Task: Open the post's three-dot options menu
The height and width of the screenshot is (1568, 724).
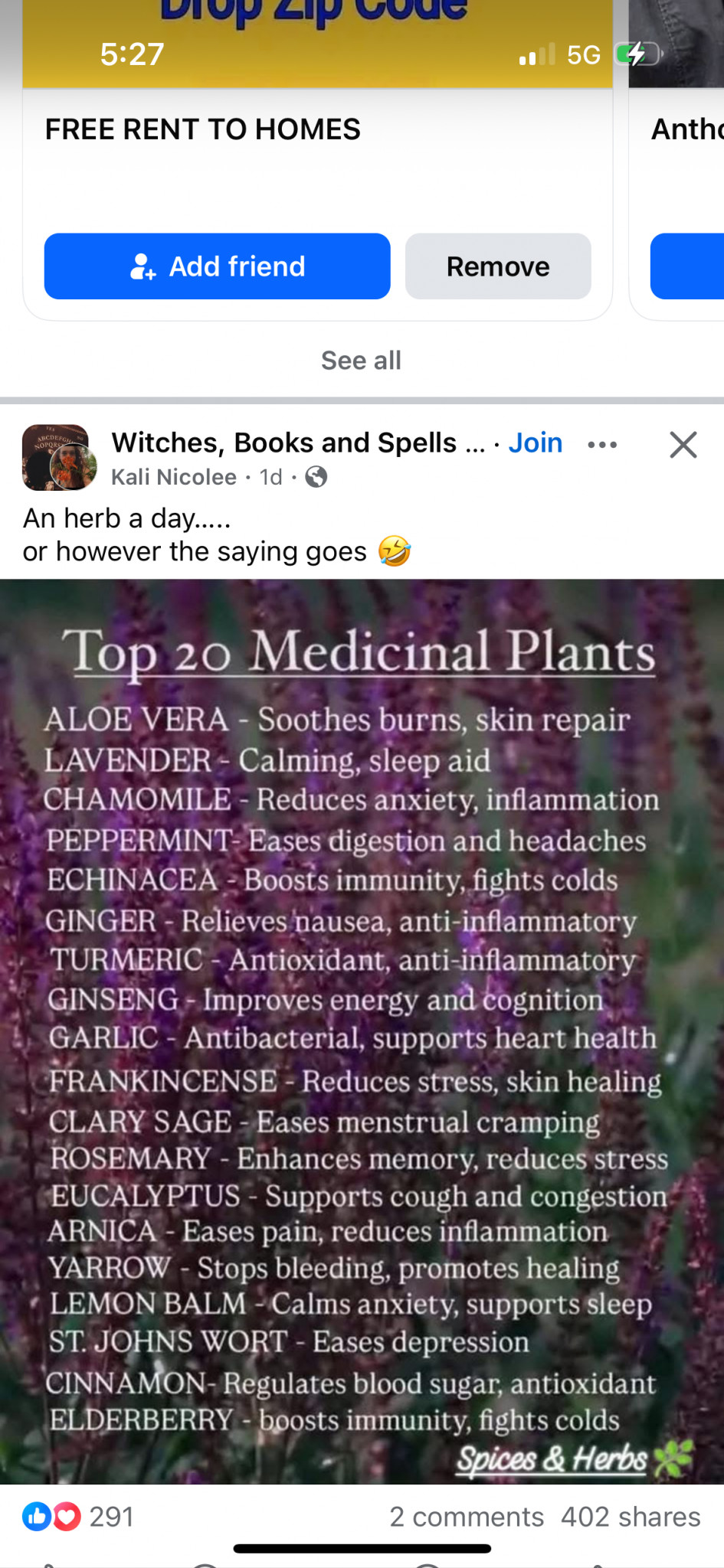Action: click(x=602, y=445)
